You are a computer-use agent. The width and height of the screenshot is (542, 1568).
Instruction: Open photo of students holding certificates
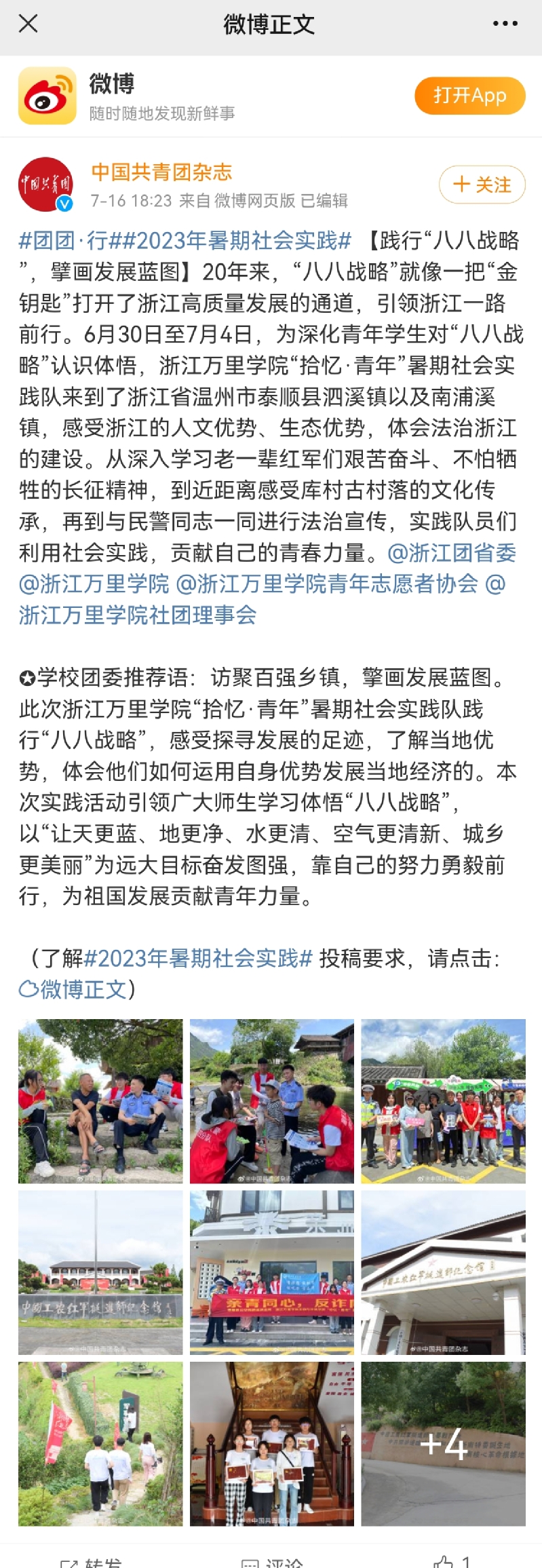[272, 1444]
